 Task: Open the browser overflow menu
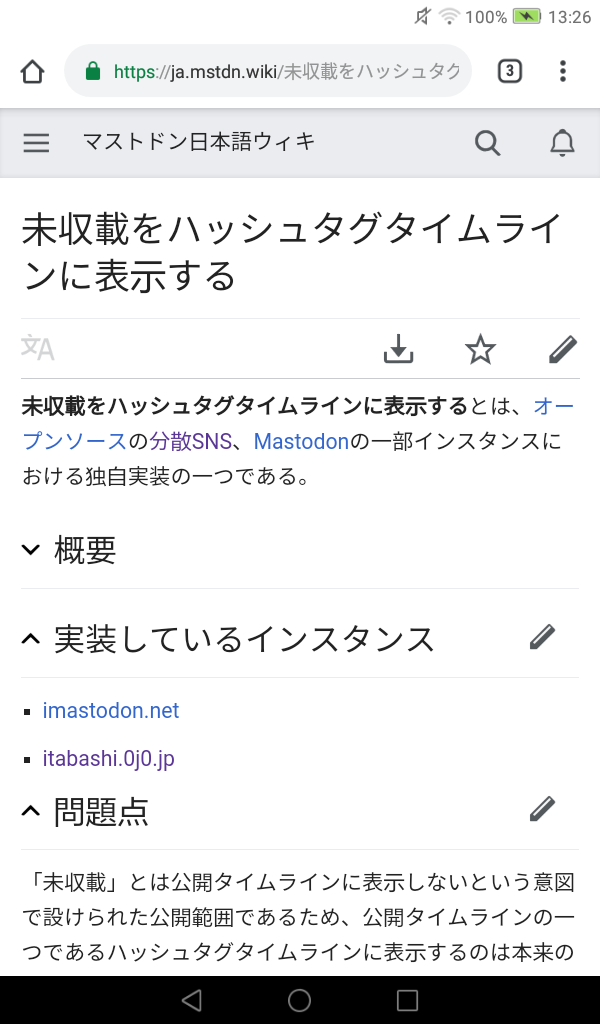(563, 71)
